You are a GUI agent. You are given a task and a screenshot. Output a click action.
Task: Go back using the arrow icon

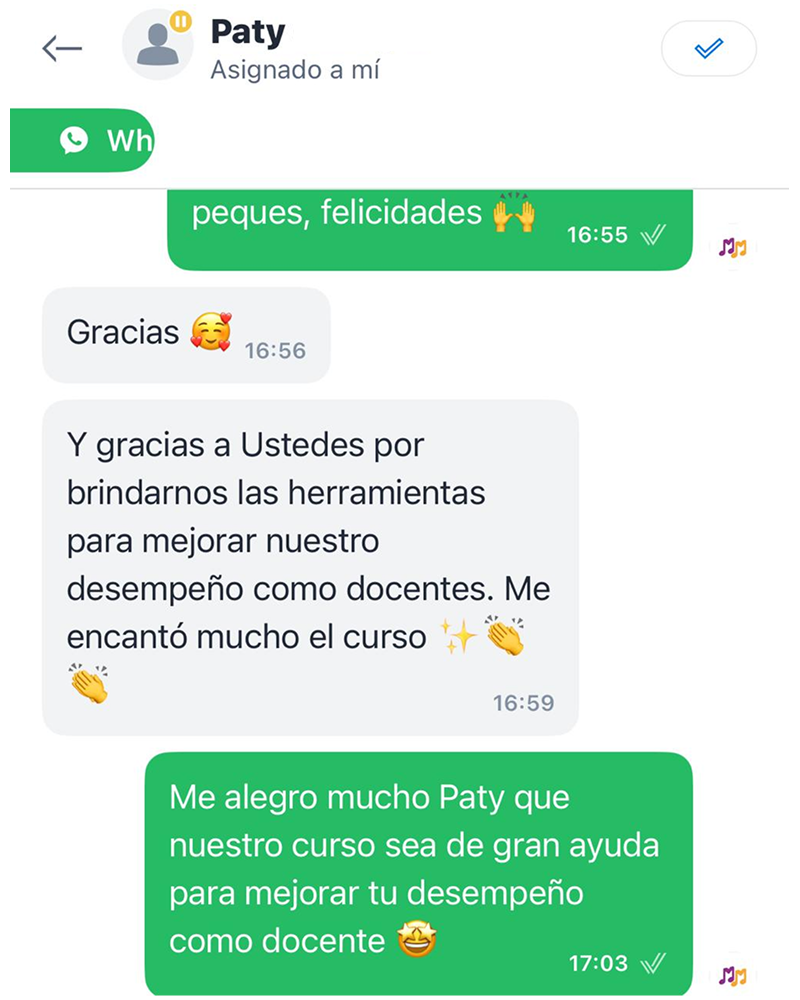pos(62,48)
